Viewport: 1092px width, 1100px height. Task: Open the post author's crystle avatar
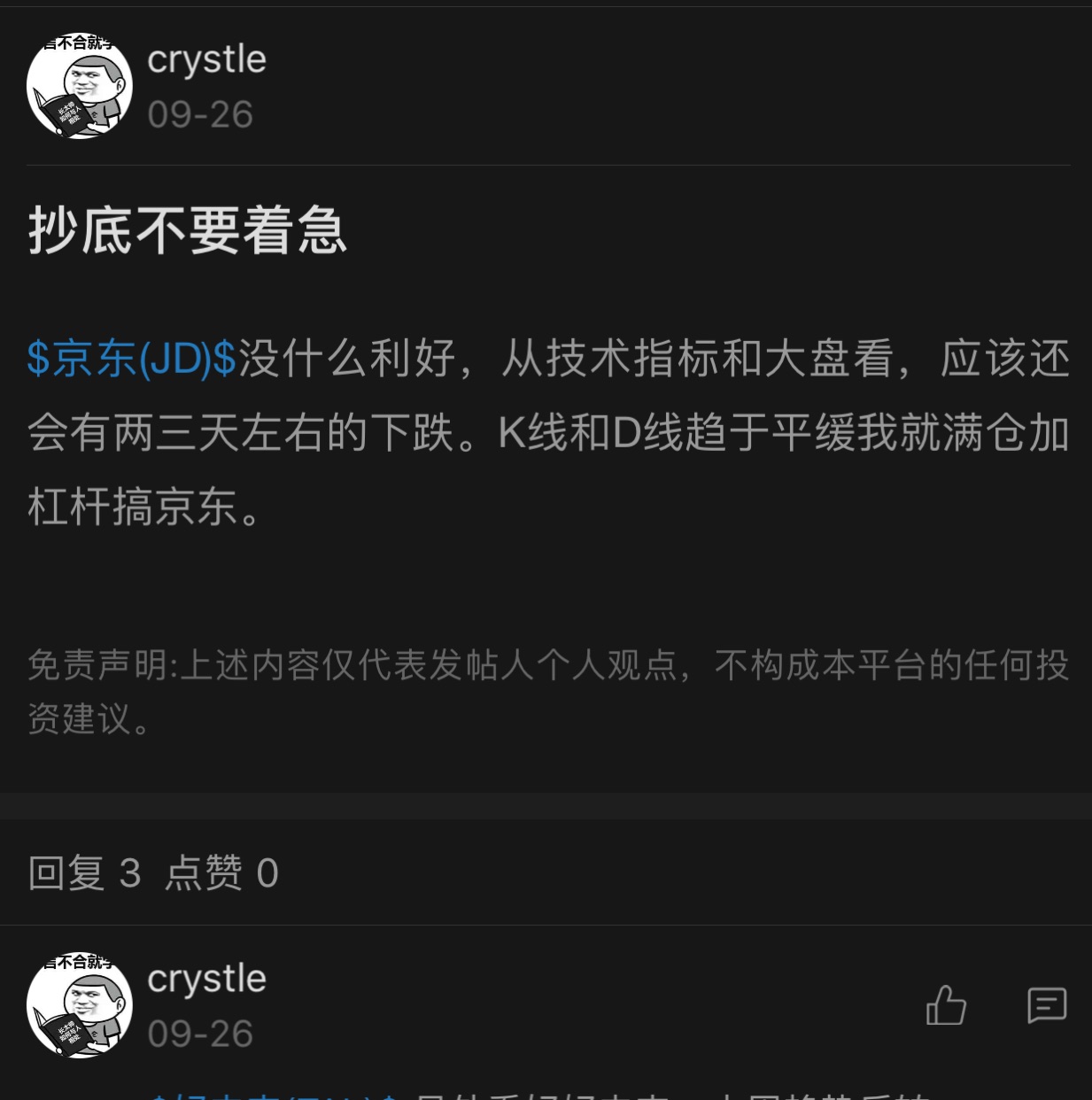80,86
